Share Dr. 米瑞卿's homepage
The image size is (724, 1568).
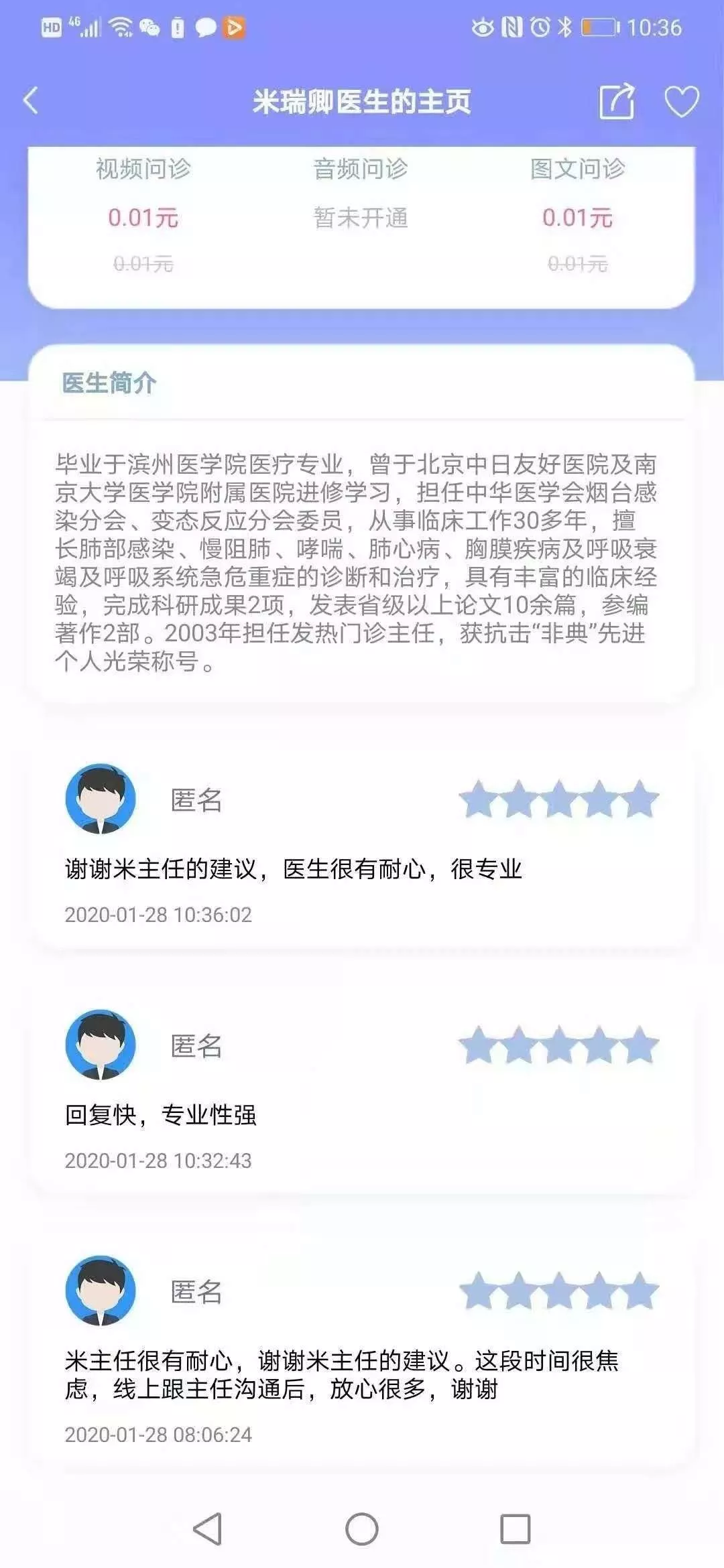(x=616, y=102)
